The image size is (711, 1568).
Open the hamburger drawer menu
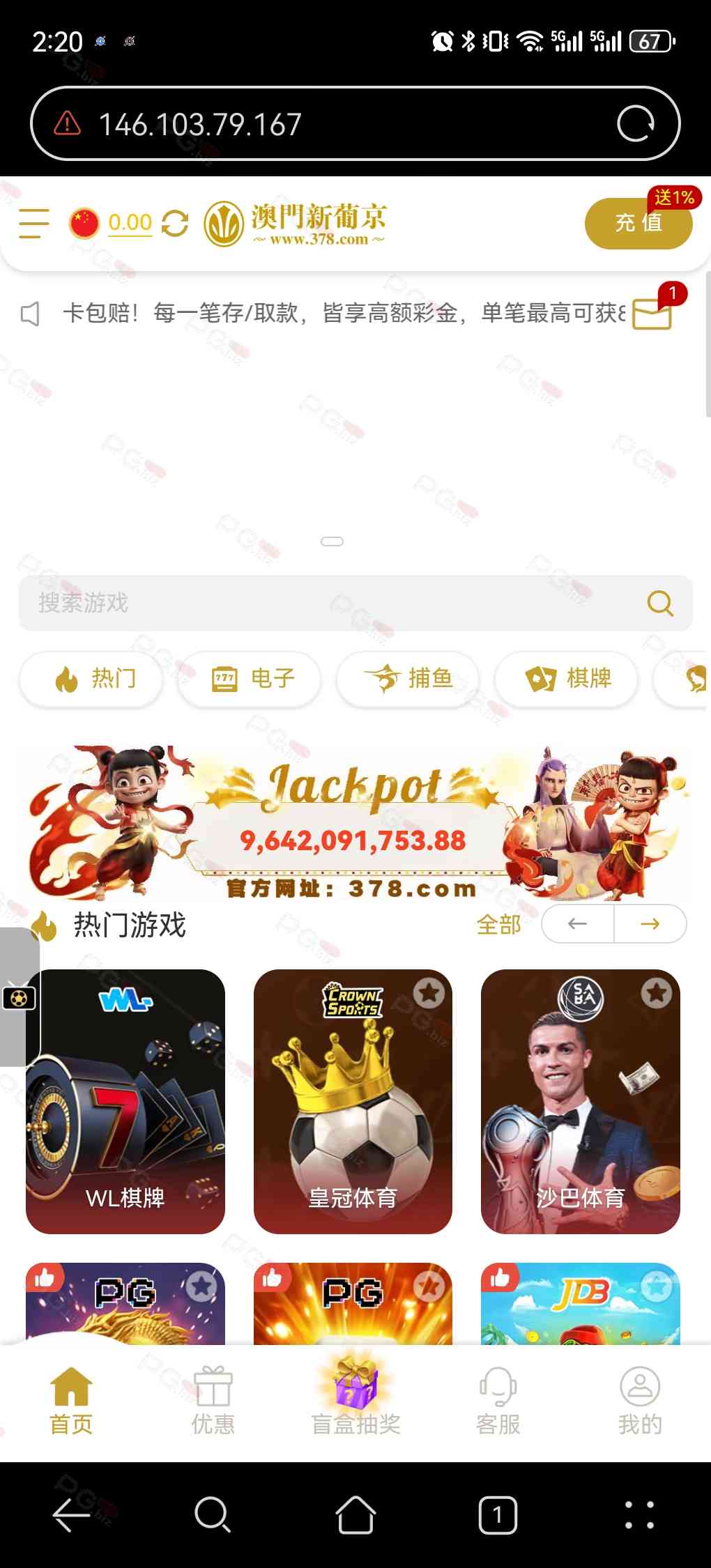pos(33,223)
